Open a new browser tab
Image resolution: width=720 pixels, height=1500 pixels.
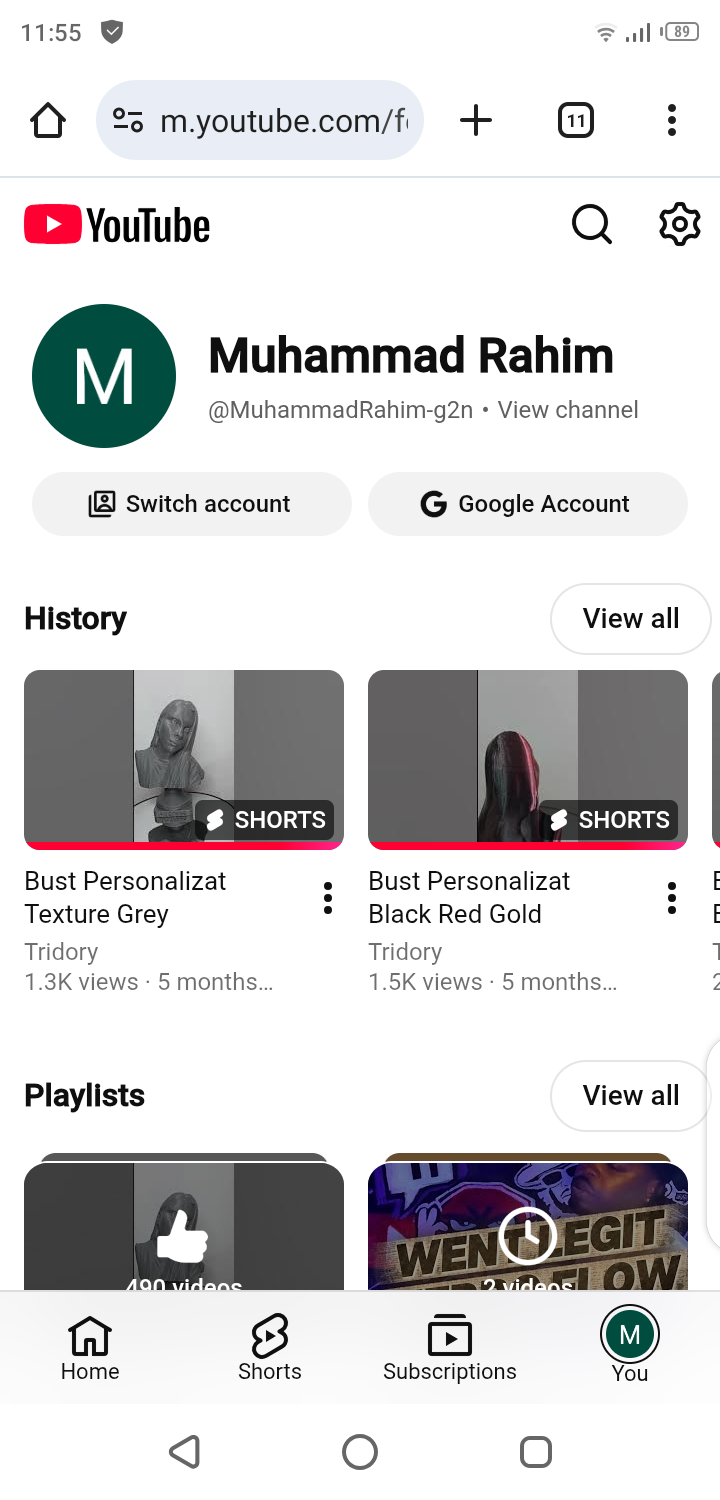[476, 121]
